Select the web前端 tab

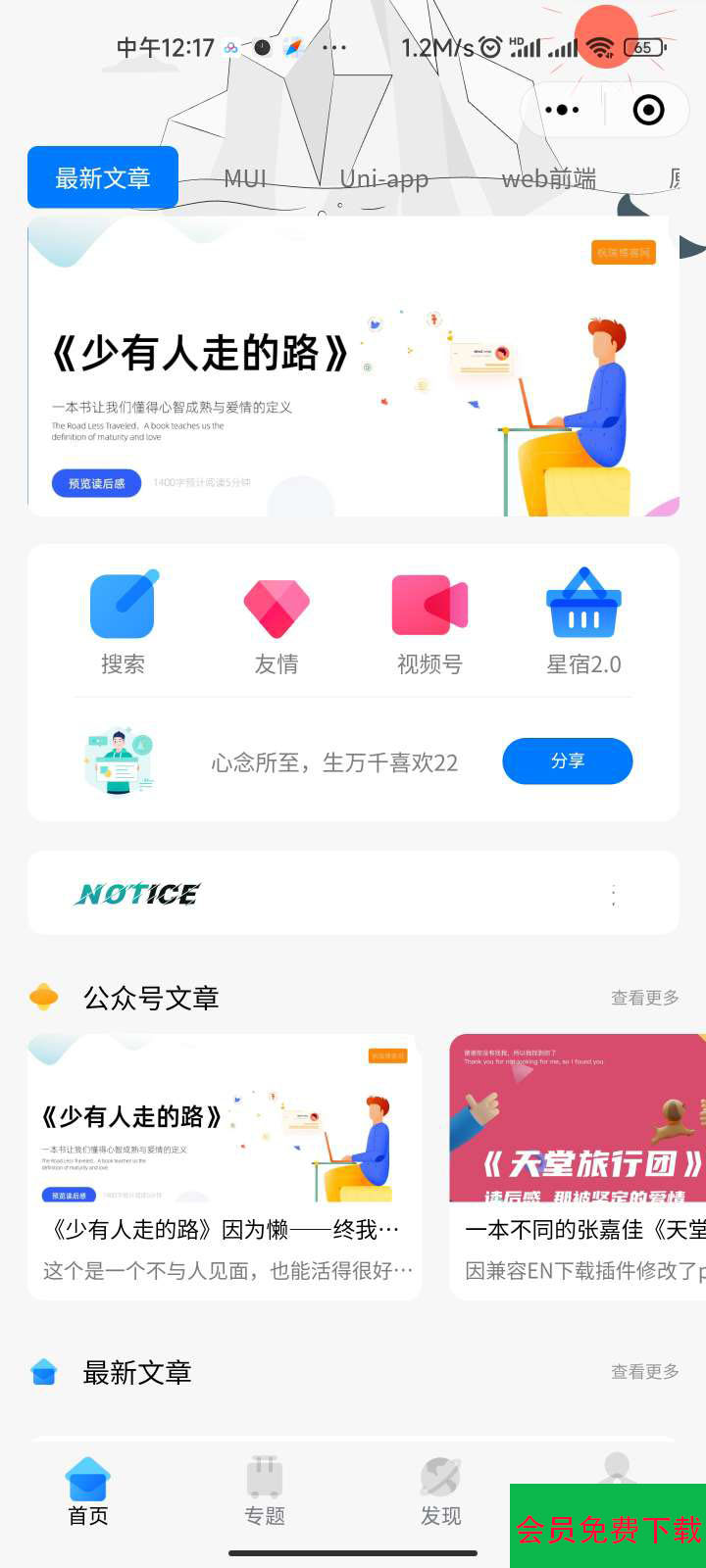(548, 178)
